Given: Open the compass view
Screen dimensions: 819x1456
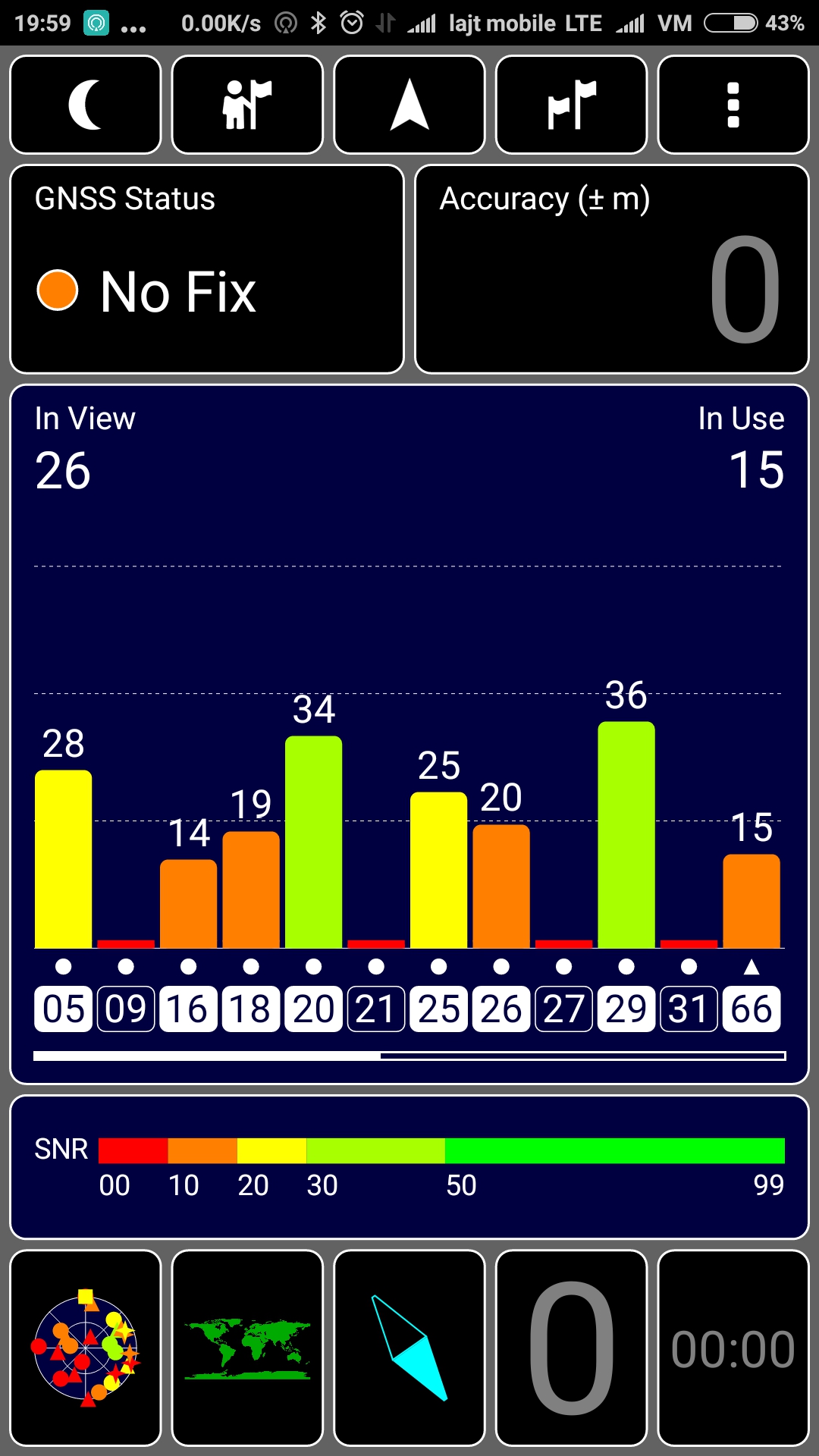Looking at the screenshot, I should 409,1348.
